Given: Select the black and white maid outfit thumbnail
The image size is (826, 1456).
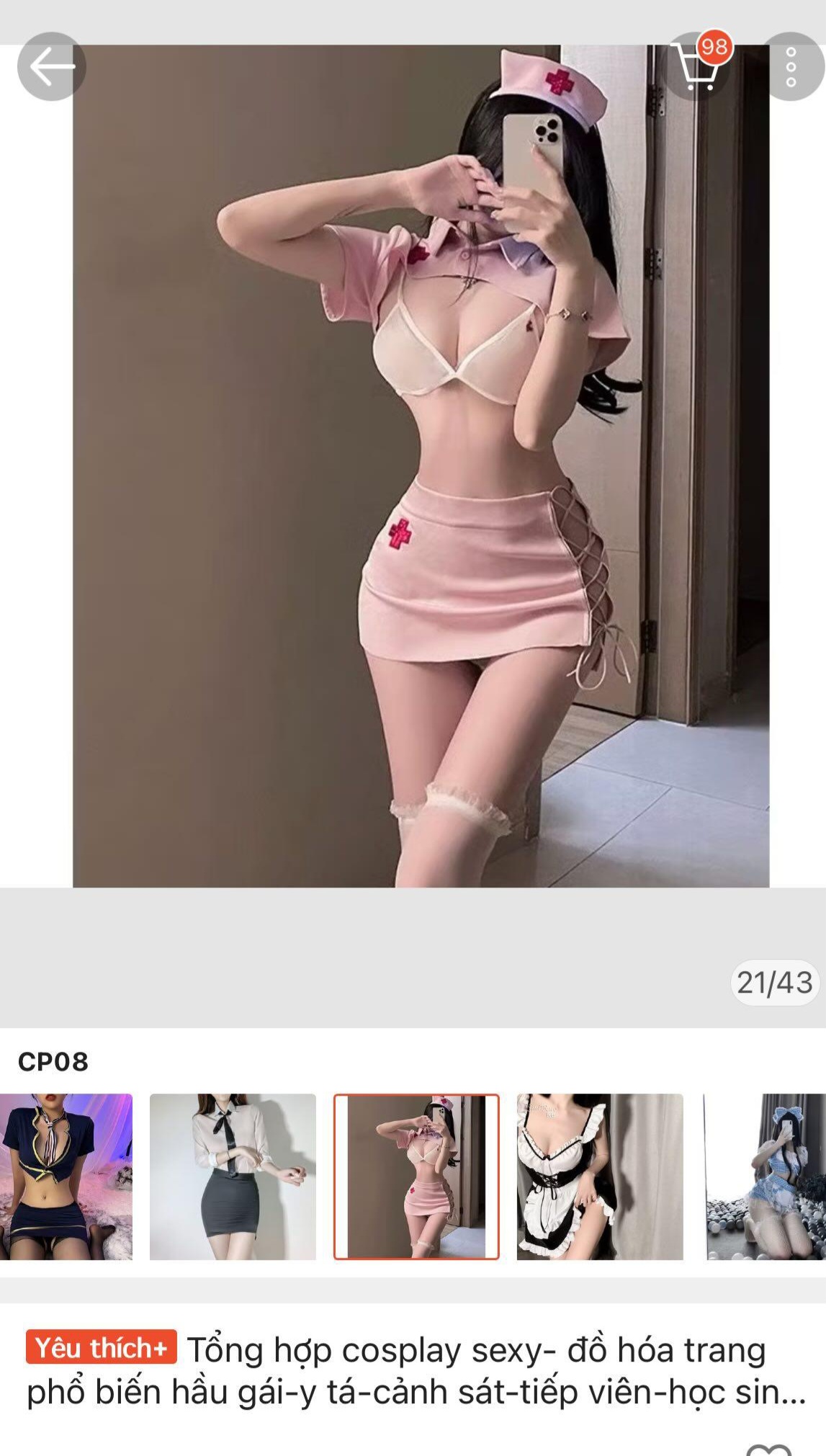Looking at the screenshot, I should coord(600,1176).
